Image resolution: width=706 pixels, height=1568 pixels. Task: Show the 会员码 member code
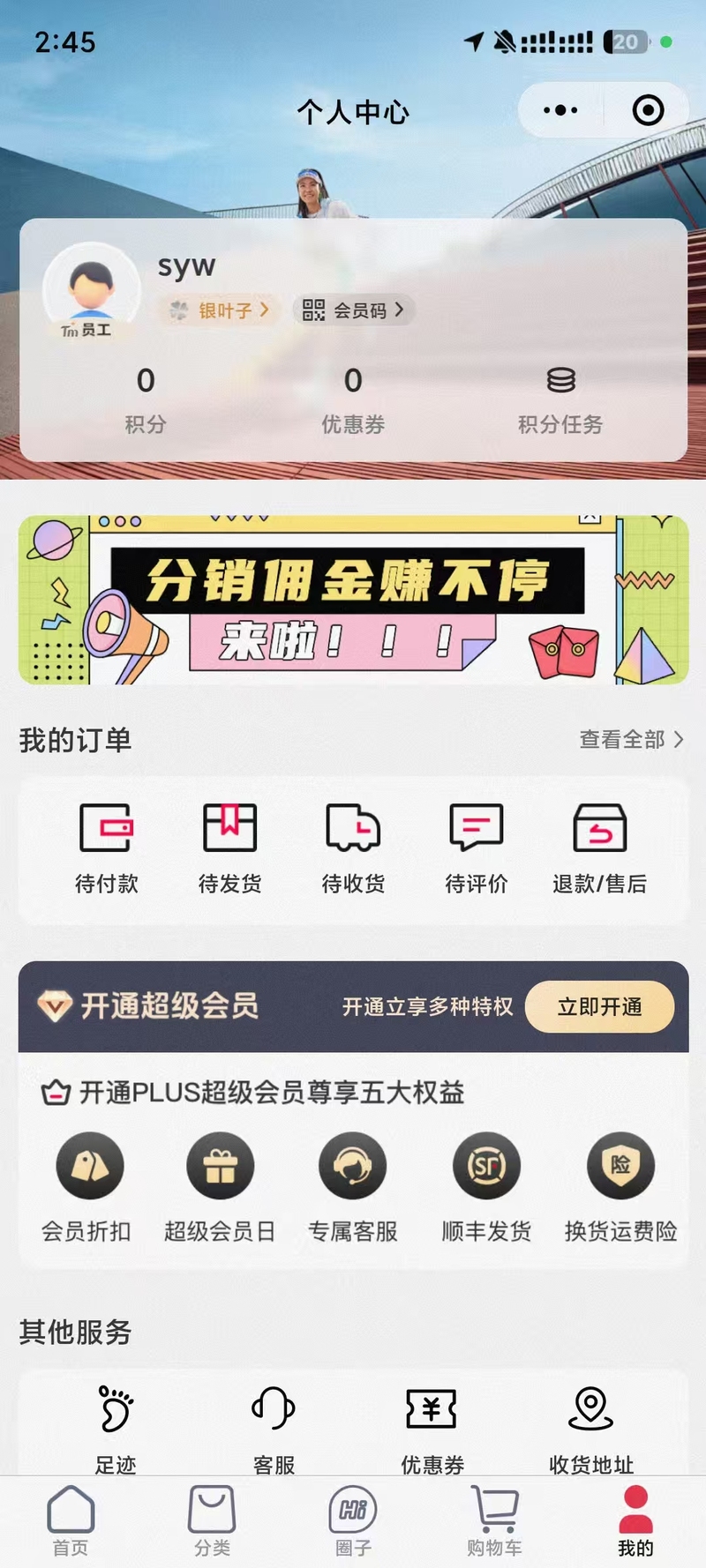(353, 310)
